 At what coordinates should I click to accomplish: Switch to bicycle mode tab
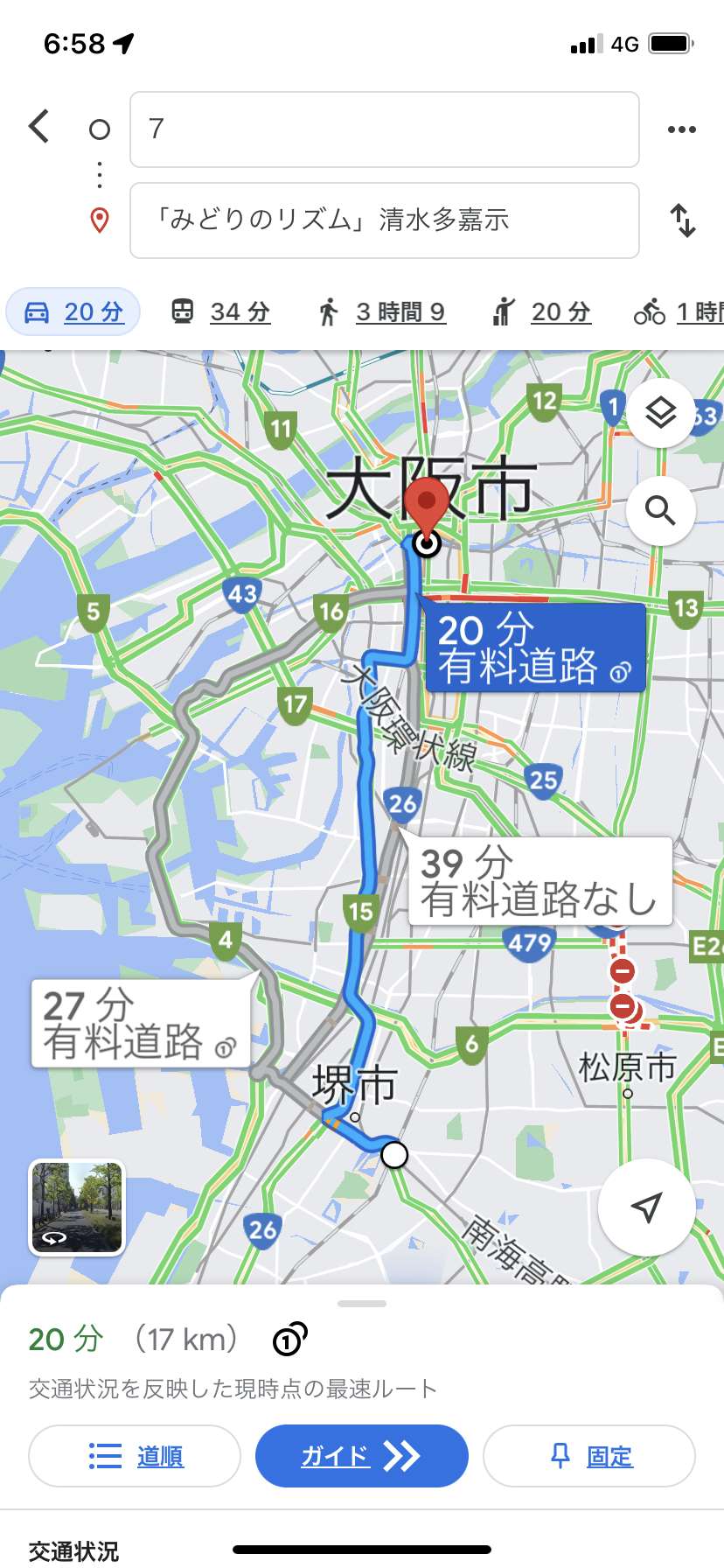point(679,311)
